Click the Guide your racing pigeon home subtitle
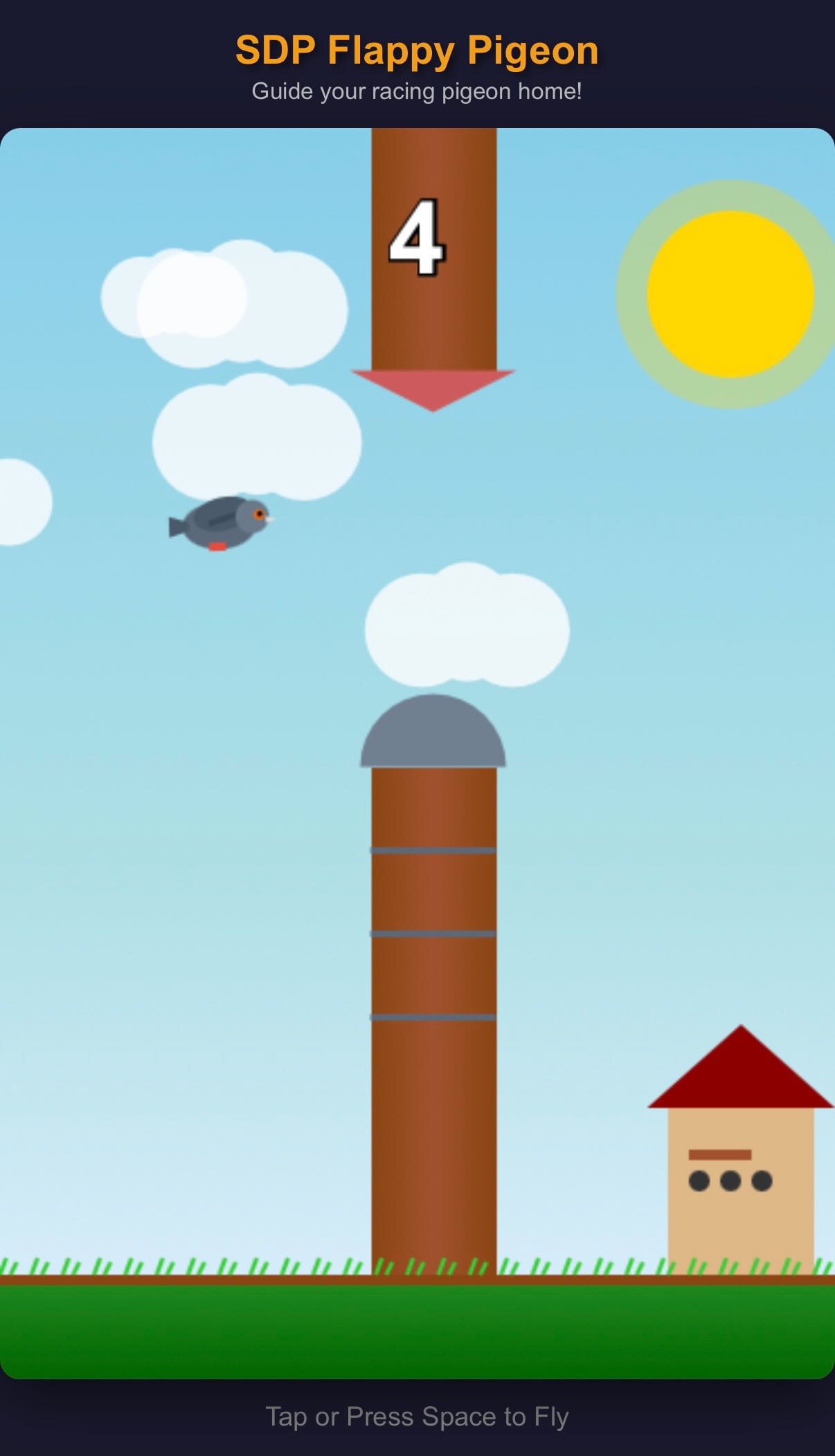 point(417,90)
